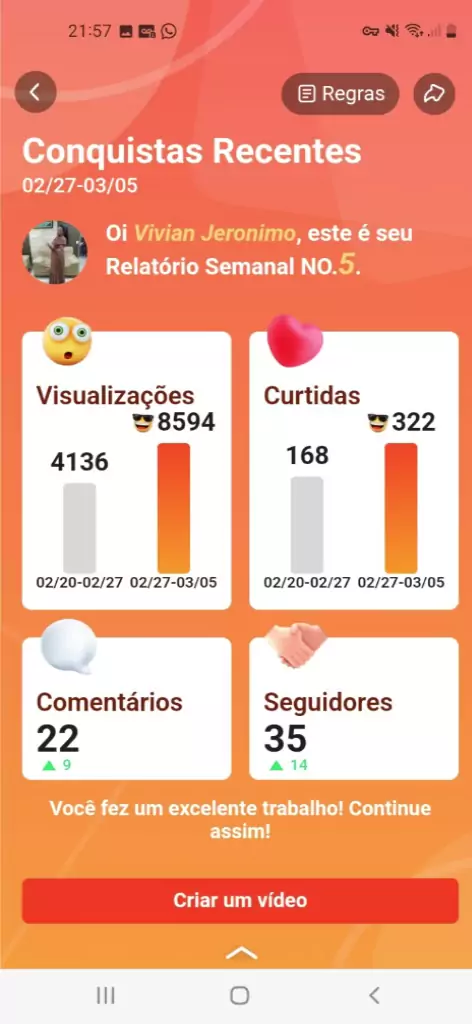Tap the Criar um vídeo button
The width and height of the screenshot is (472, 1024).
tap(240, 901)
